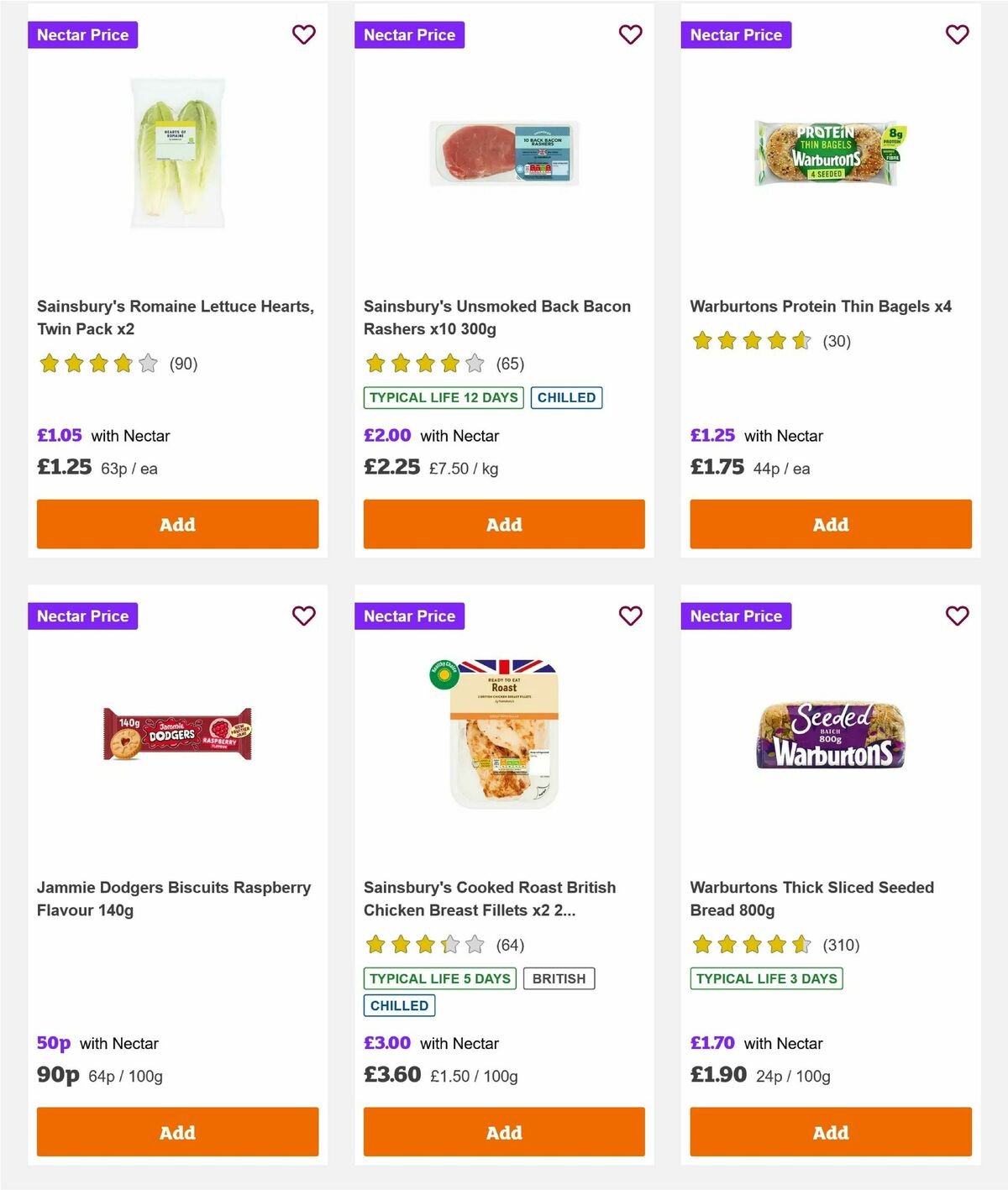Click the heart icon on Jammie Dodgers Biscuits
The width and height of the screenshot is (1008, 1190).
[303, 616]
